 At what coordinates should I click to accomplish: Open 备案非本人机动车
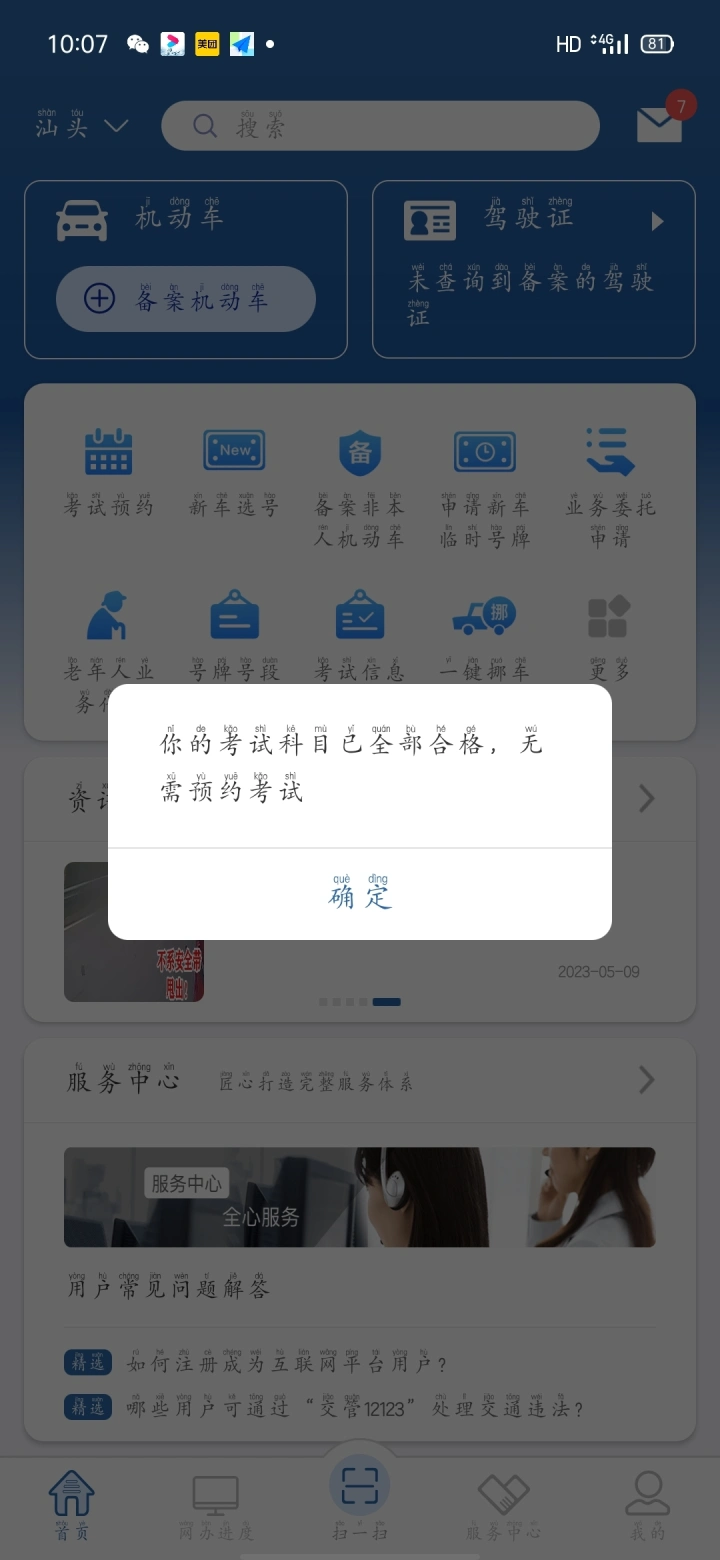pos(360,488)
